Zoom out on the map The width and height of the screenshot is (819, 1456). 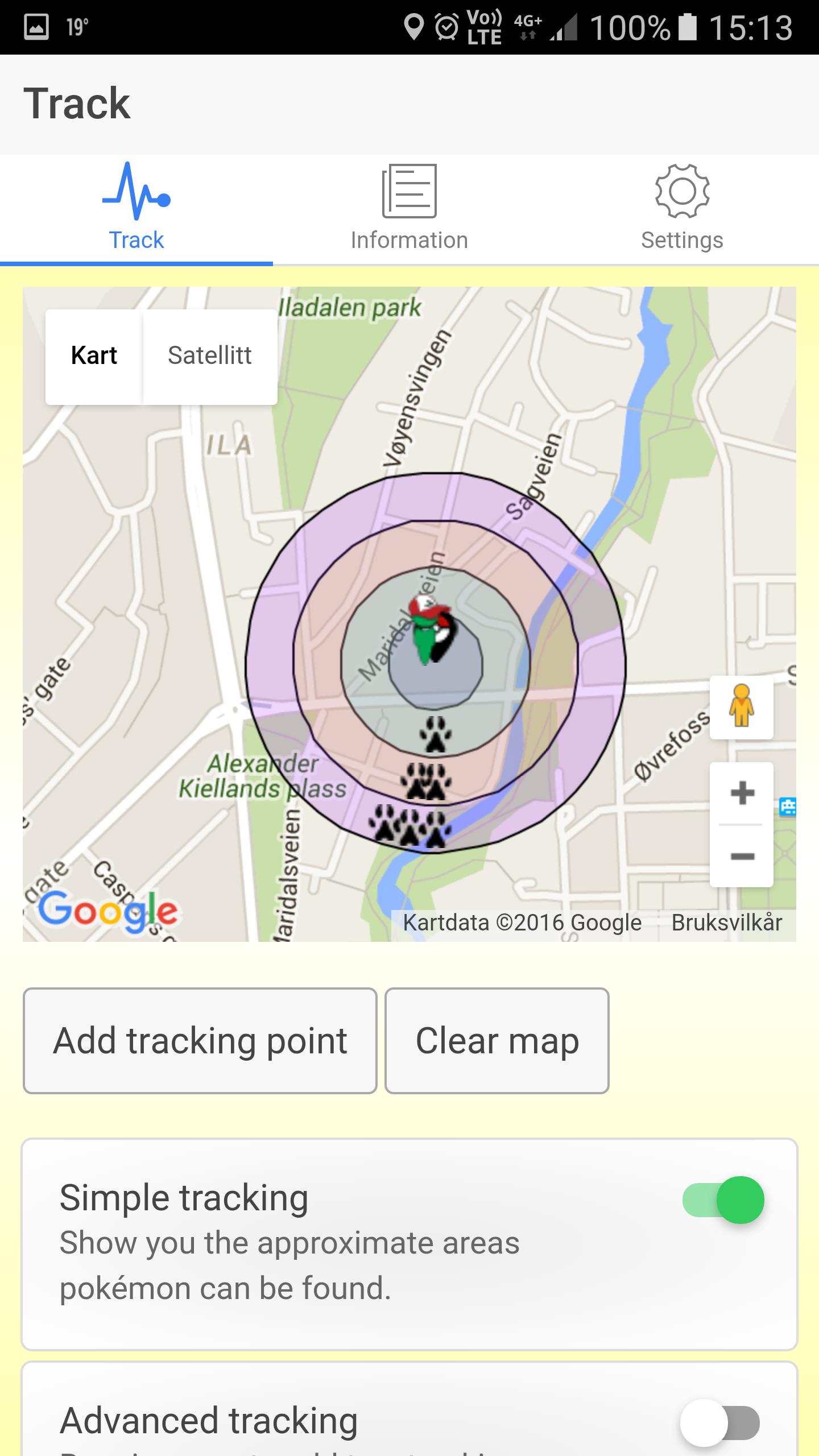(742, 856)
